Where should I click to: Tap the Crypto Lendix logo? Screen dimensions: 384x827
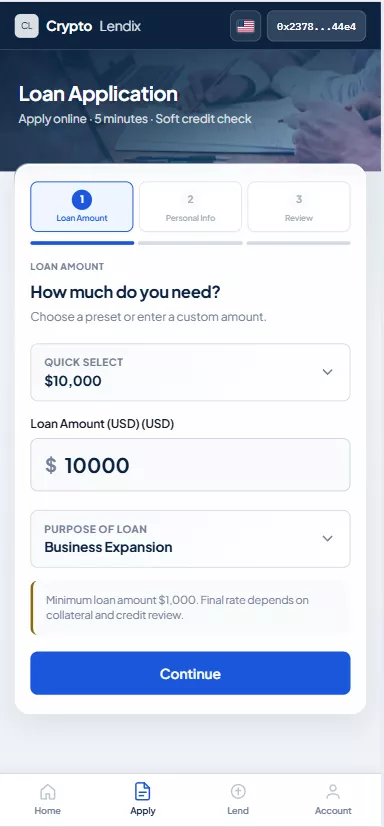[x=78, y=26]
